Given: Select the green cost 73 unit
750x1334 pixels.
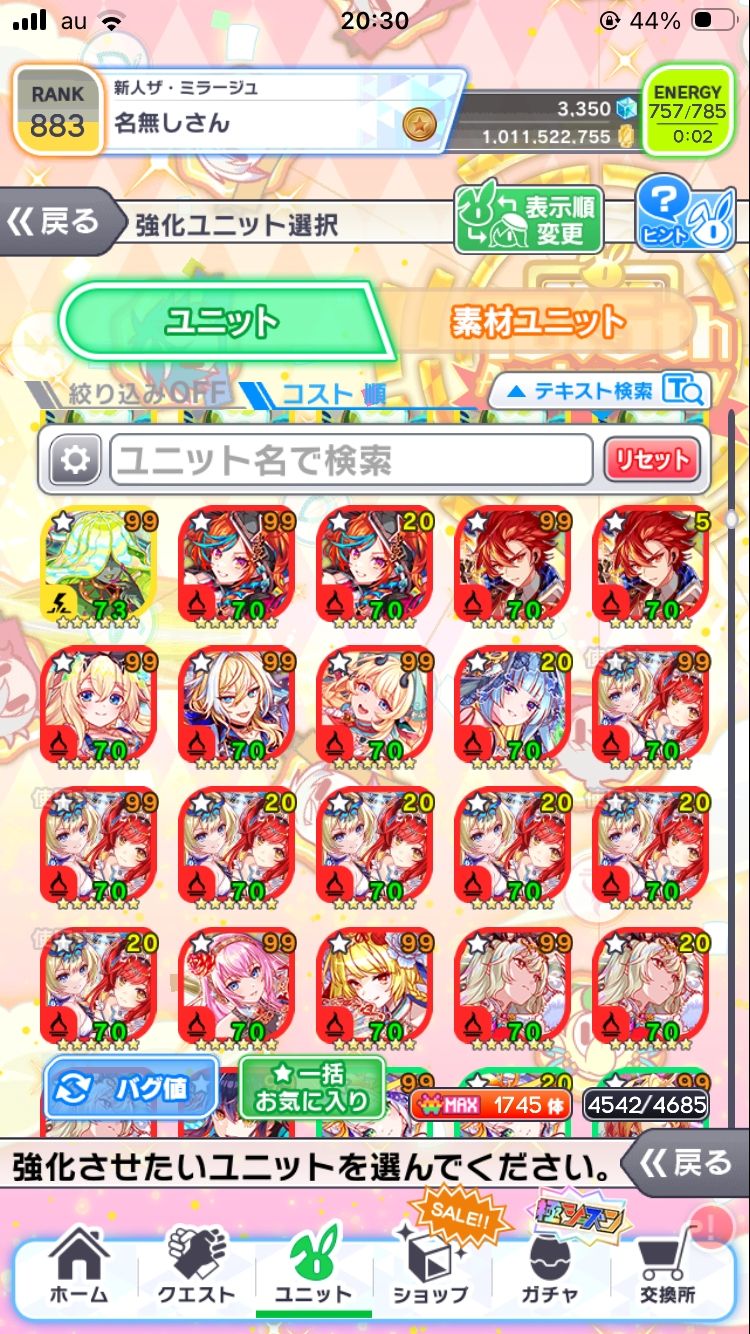Looking at the screenshot, I should 99,567.
